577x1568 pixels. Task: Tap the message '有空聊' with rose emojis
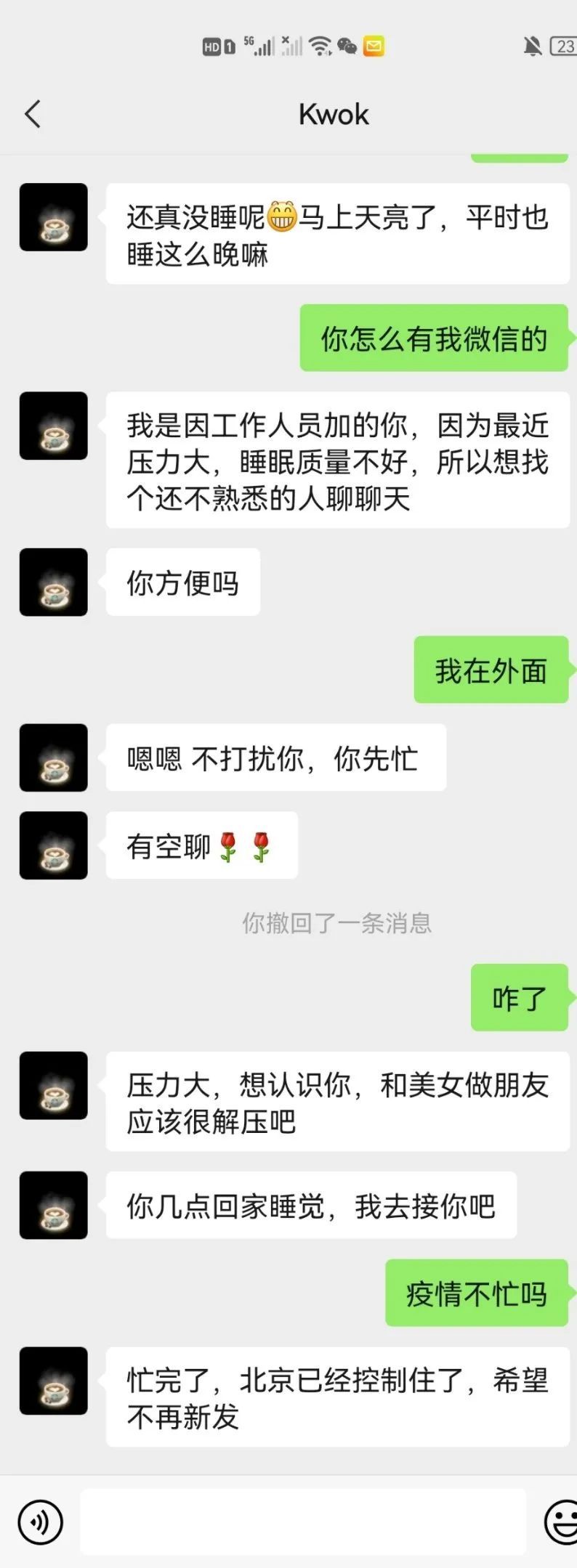coord(200,846)
